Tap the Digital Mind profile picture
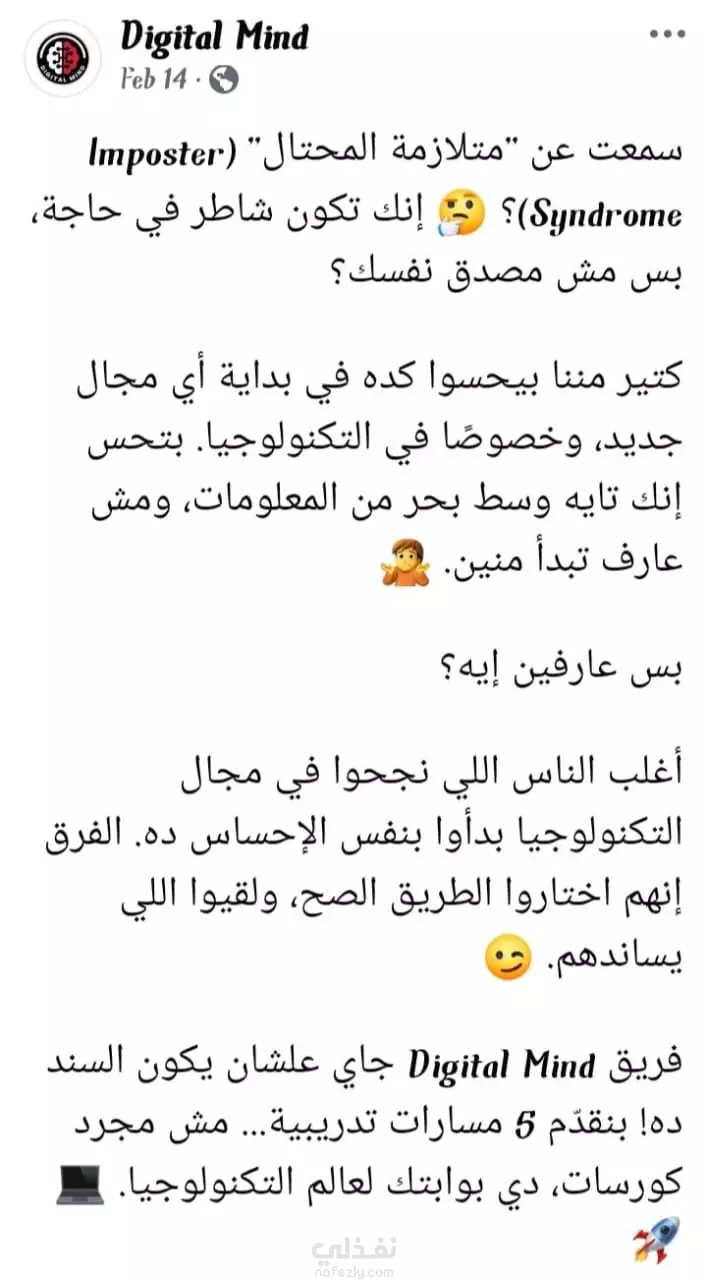 [63, 58]
